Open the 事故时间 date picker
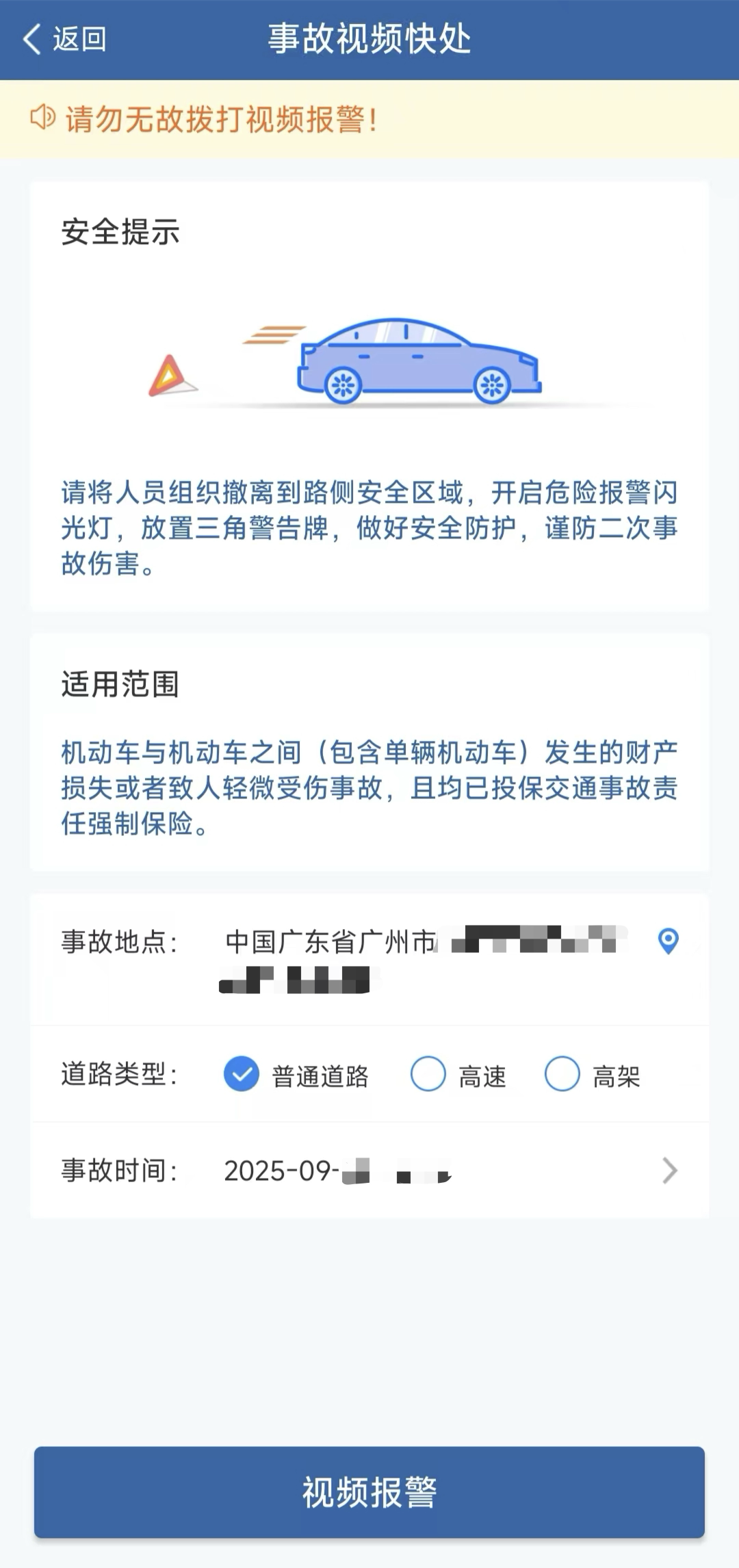739x1568 pixels. pyautogui.click(x=669, y=1171)
